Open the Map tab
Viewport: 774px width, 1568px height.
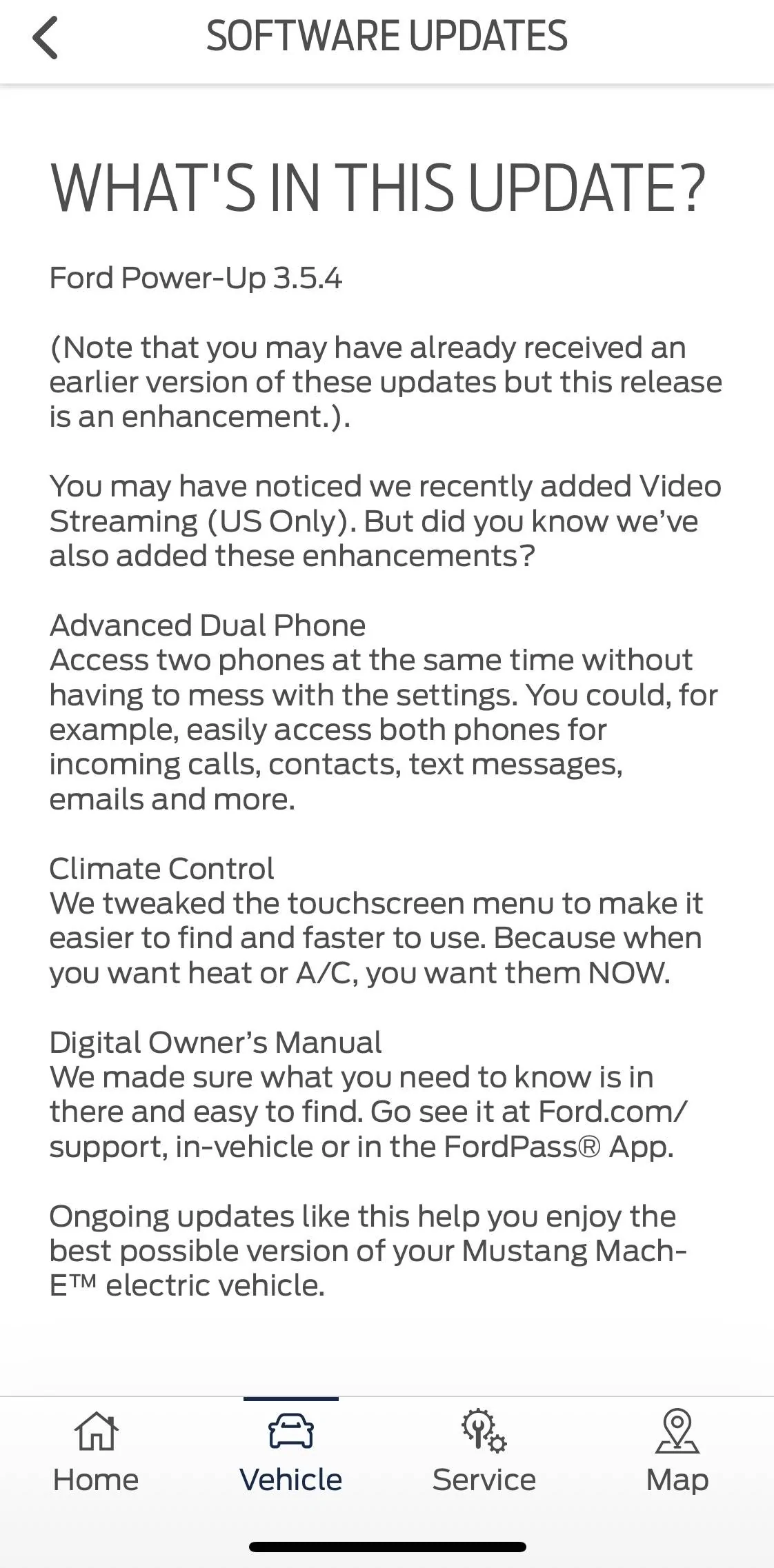[x=677, y=1452]
